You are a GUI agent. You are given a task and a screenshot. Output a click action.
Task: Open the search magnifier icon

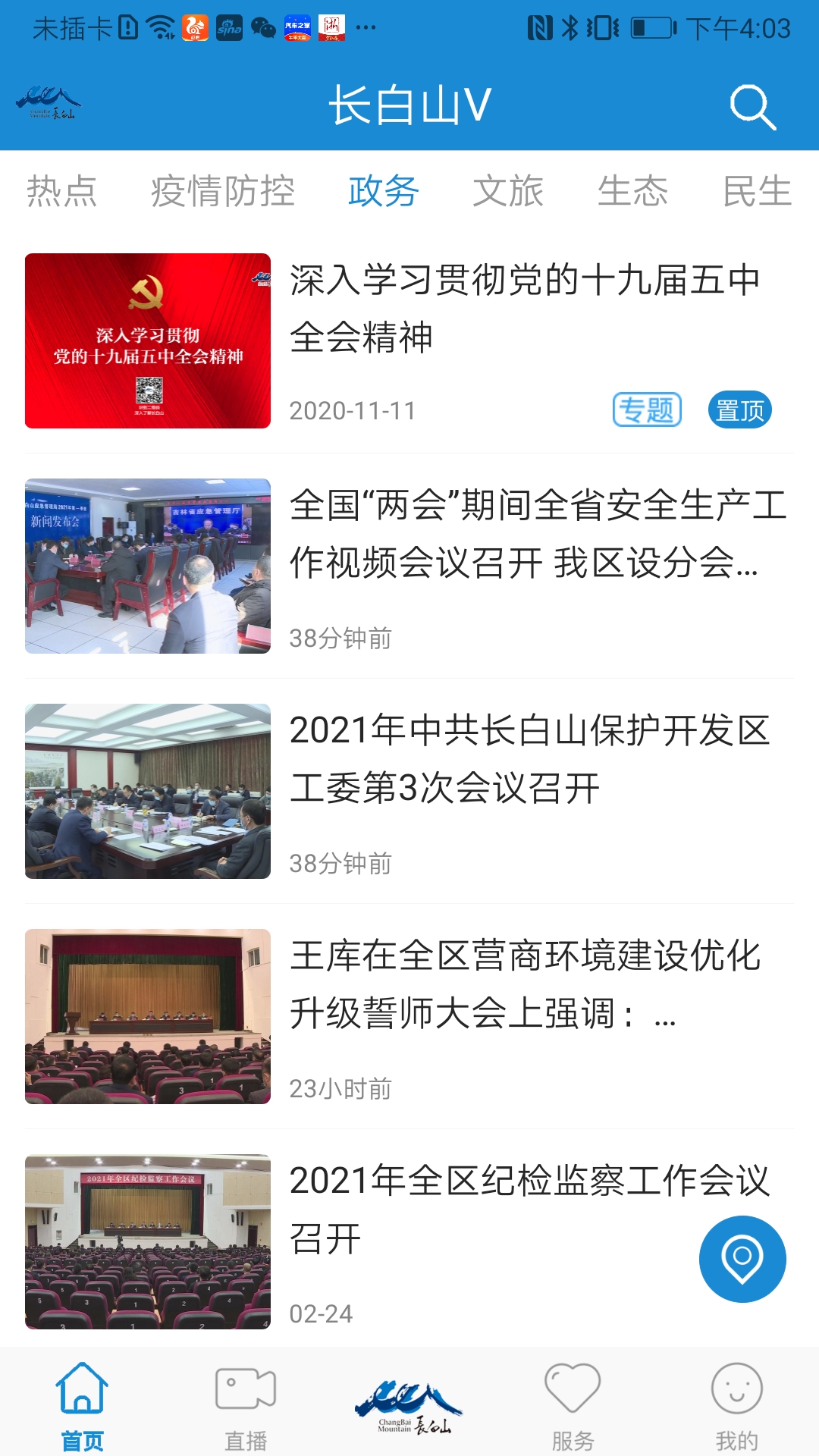click(x=753, y=108)
